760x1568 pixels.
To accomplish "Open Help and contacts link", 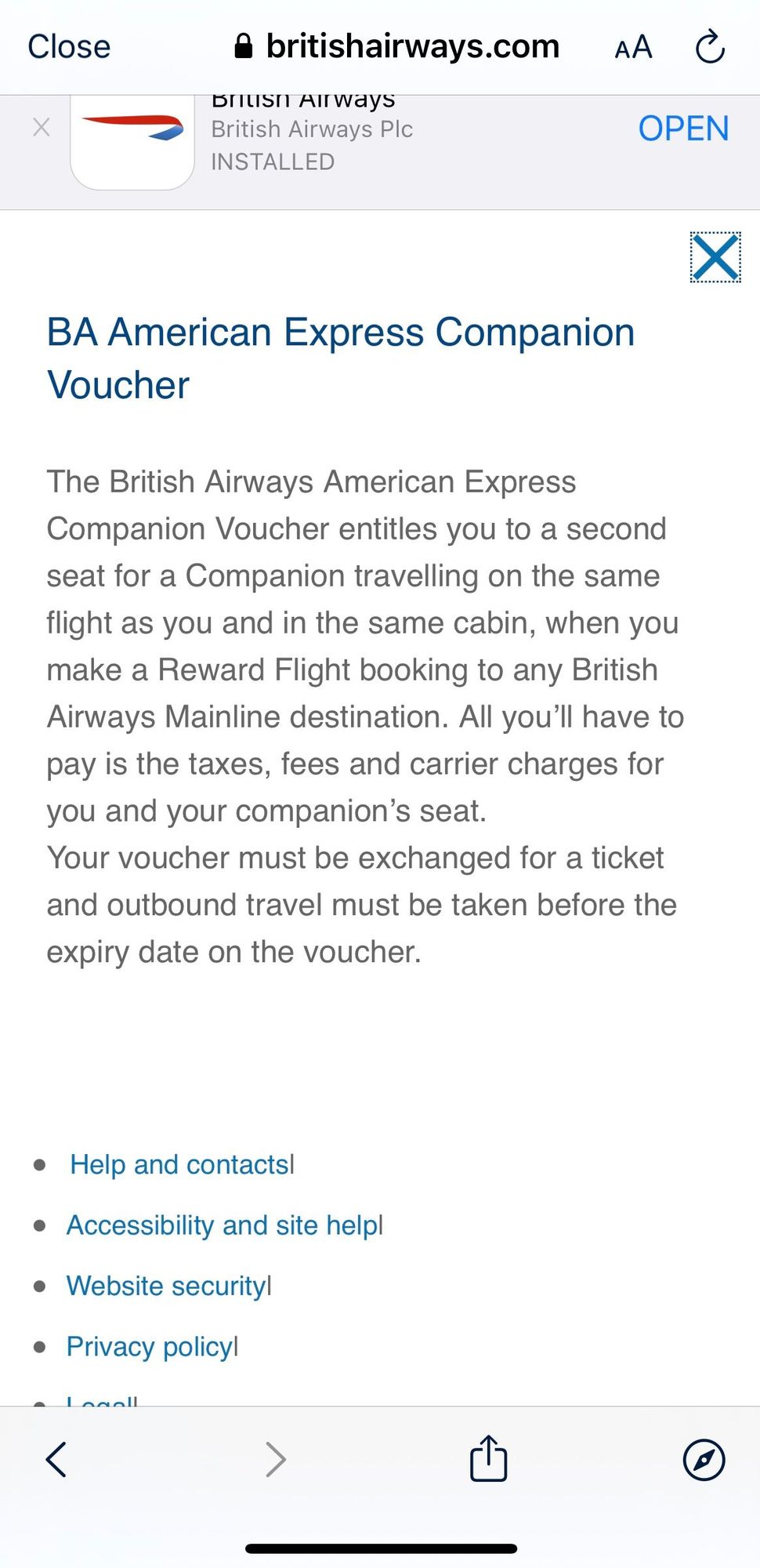I will pos(179,1165).
